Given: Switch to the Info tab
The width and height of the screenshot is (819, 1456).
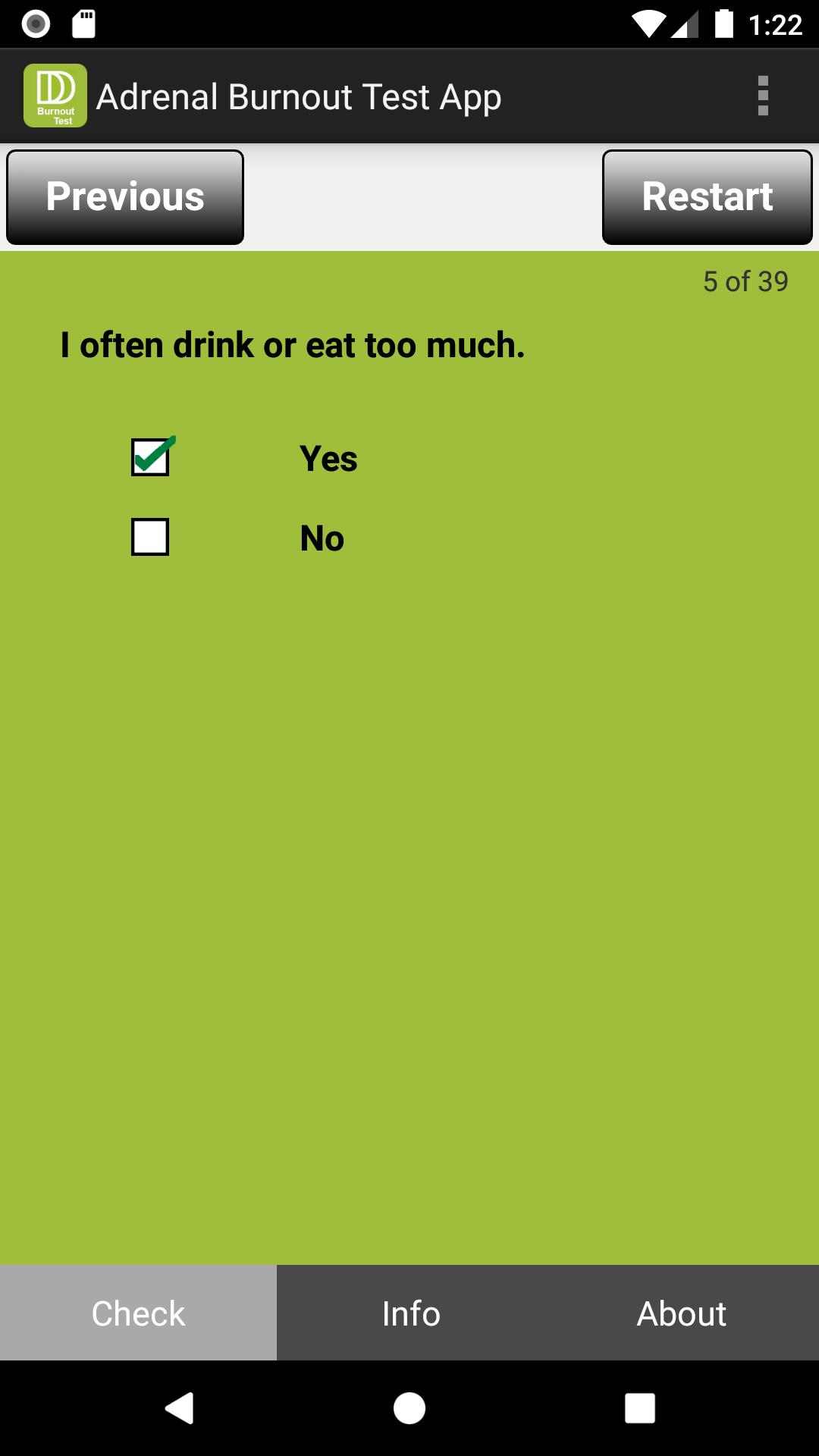Looking at the screenshot, I should [411, 1313].
